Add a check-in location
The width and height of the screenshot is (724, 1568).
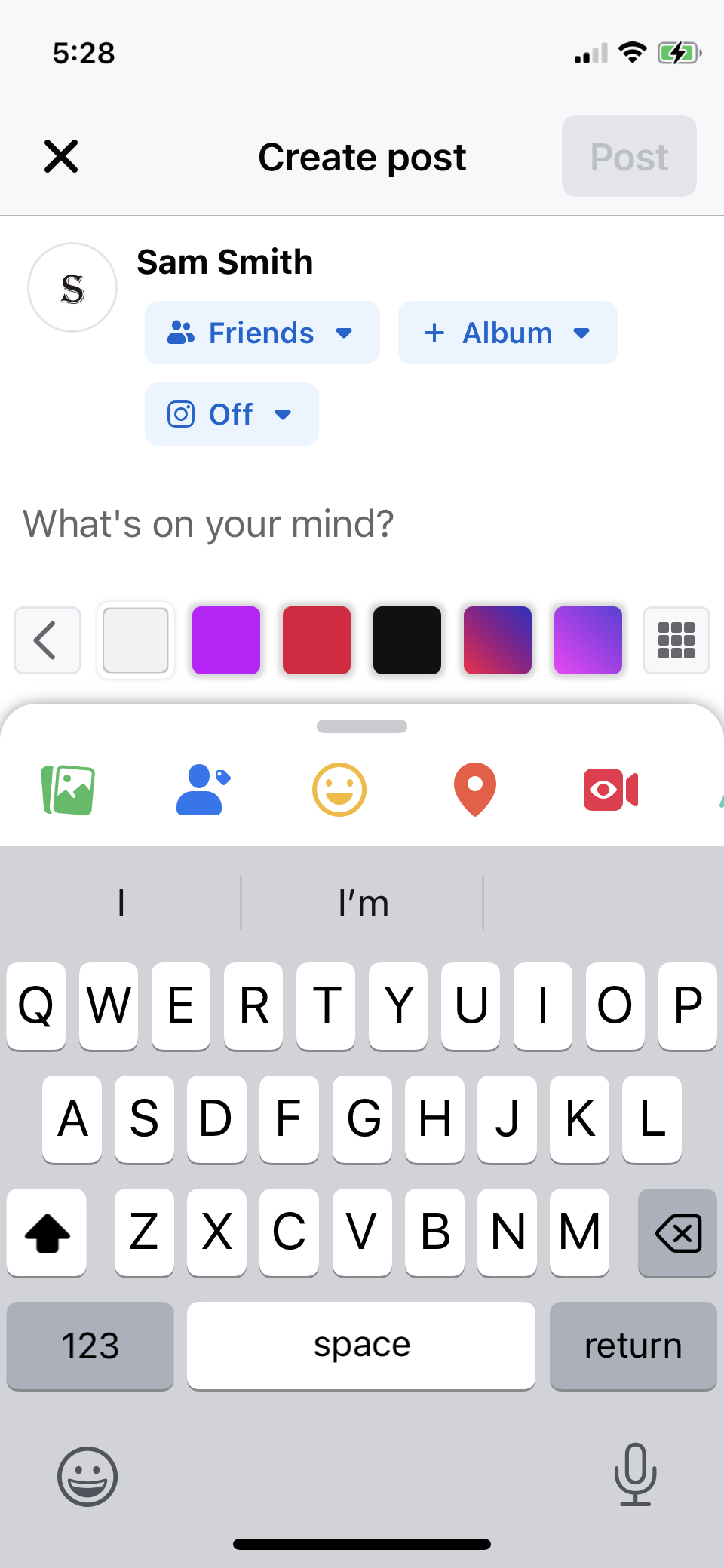(475, 790)
